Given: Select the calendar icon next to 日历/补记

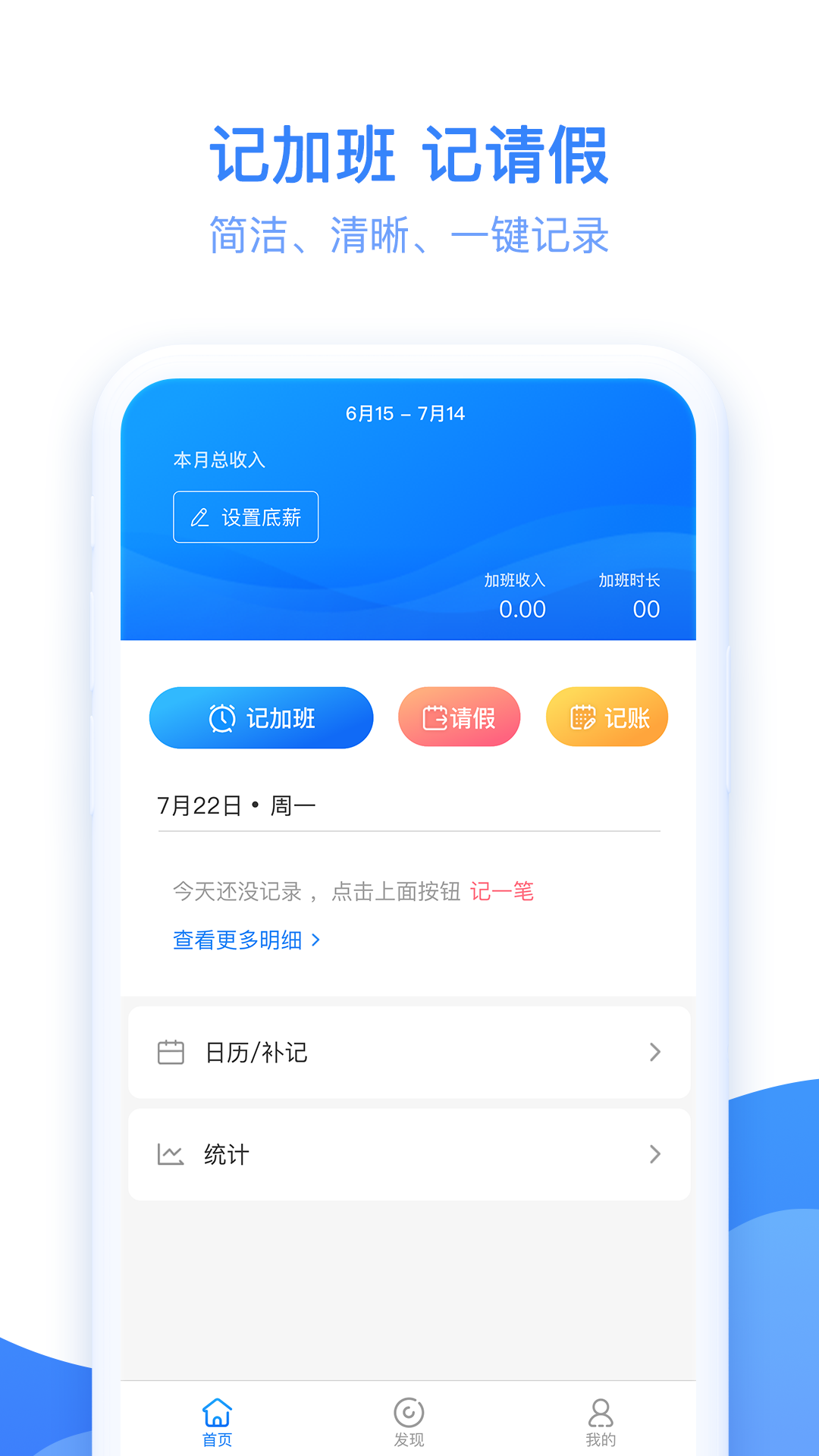Looking at the screenshot, I should pyautogui.click(x=171, y=1052).
